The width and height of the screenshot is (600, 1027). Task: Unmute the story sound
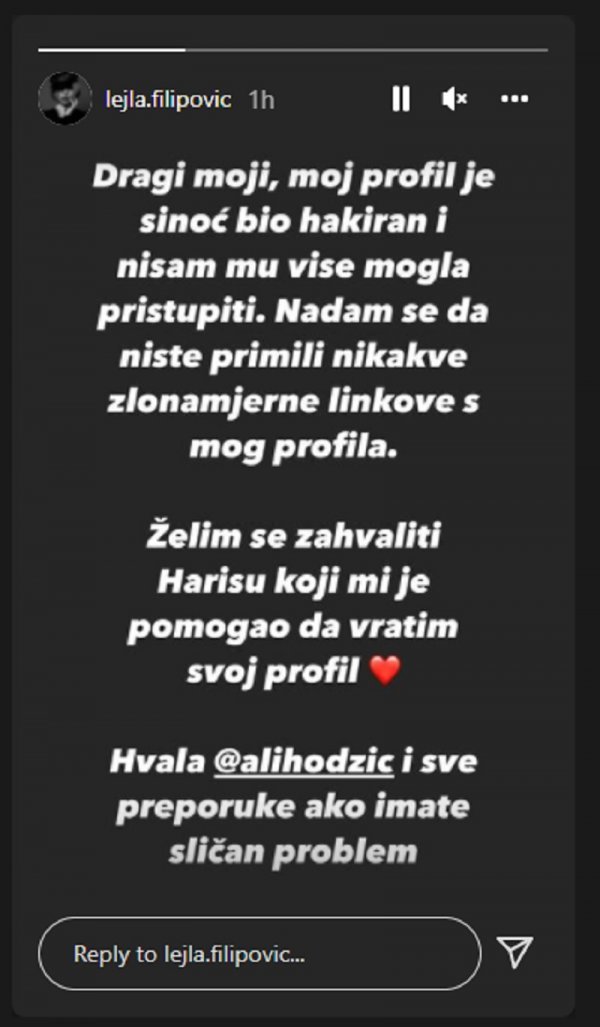click(x=455, y=99)
